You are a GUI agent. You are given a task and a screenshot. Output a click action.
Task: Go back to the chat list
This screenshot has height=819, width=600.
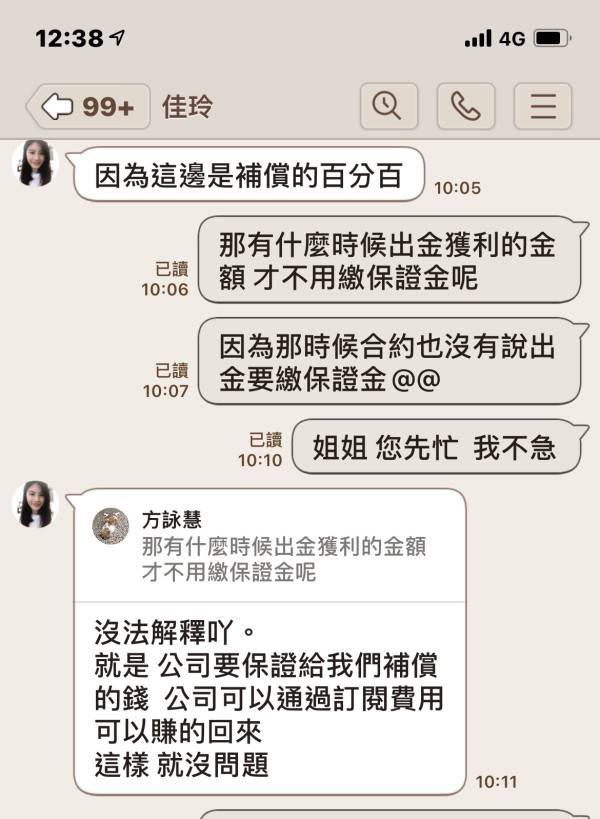[x=89, y=107]
